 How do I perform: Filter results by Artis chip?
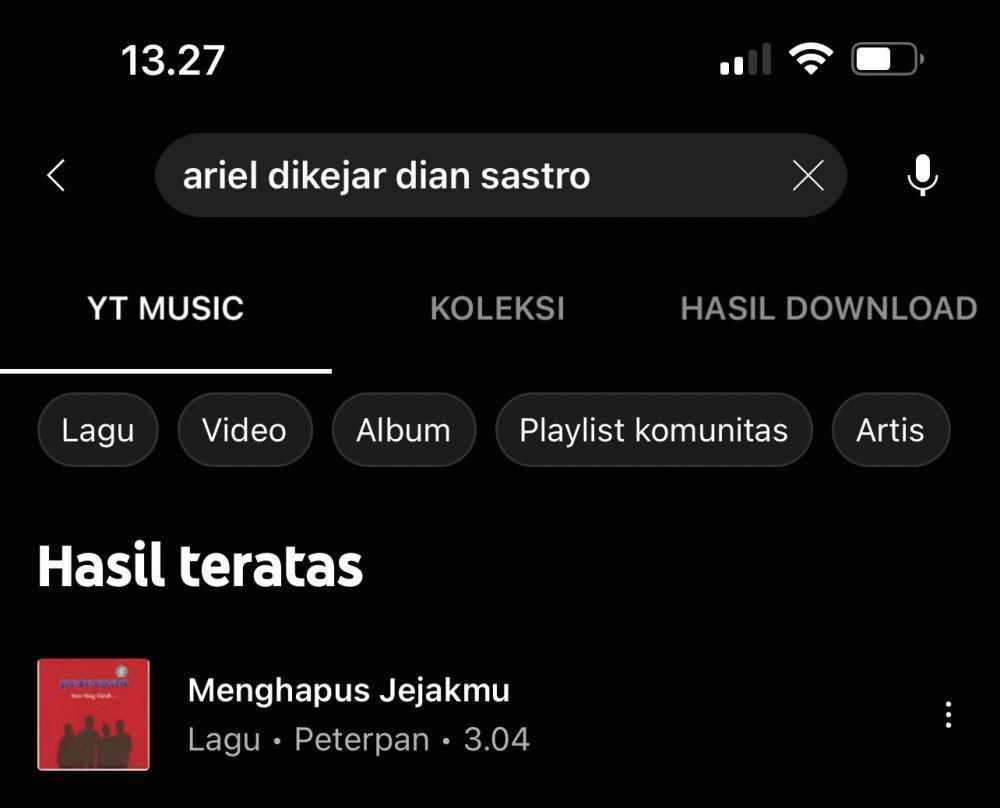889,430
